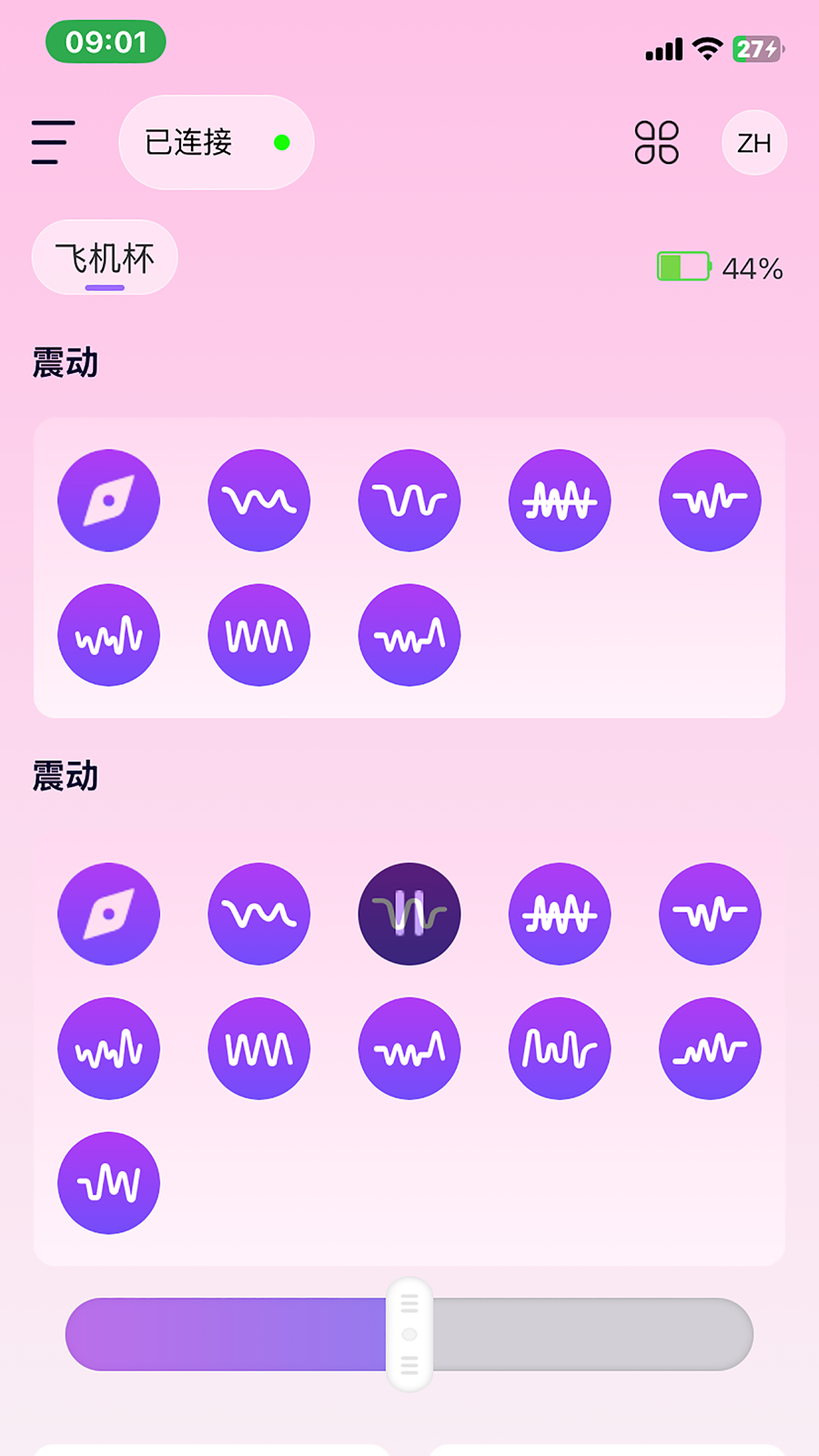
Task: Choose the dense zigzag vibration pattern
Action: tap(560, 500)
